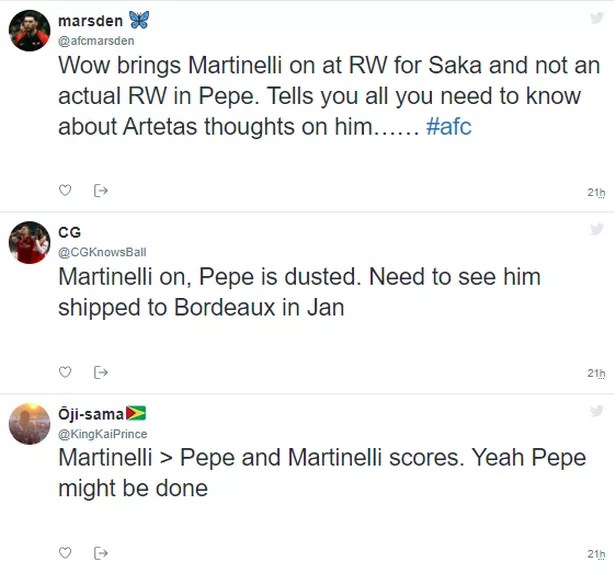Share marsden's tweet

100,190
